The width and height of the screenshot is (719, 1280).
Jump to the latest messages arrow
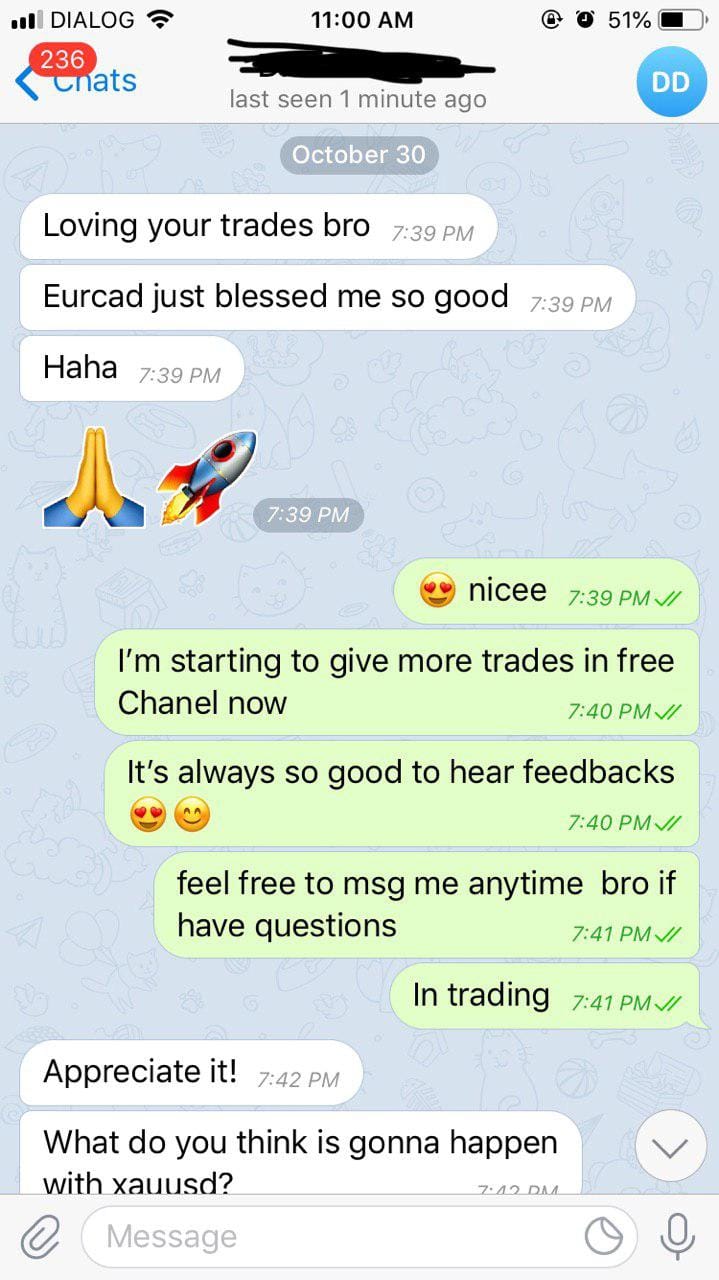tap(670, 1148)
